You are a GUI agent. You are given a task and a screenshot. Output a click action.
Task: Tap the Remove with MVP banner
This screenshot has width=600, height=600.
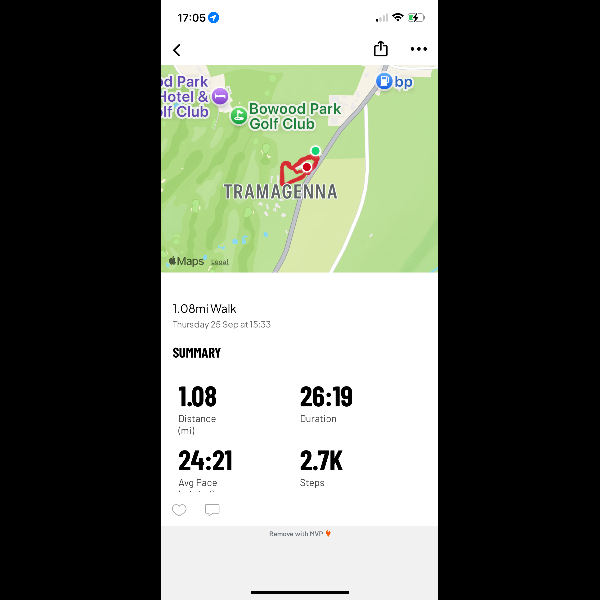coord(299,534)
